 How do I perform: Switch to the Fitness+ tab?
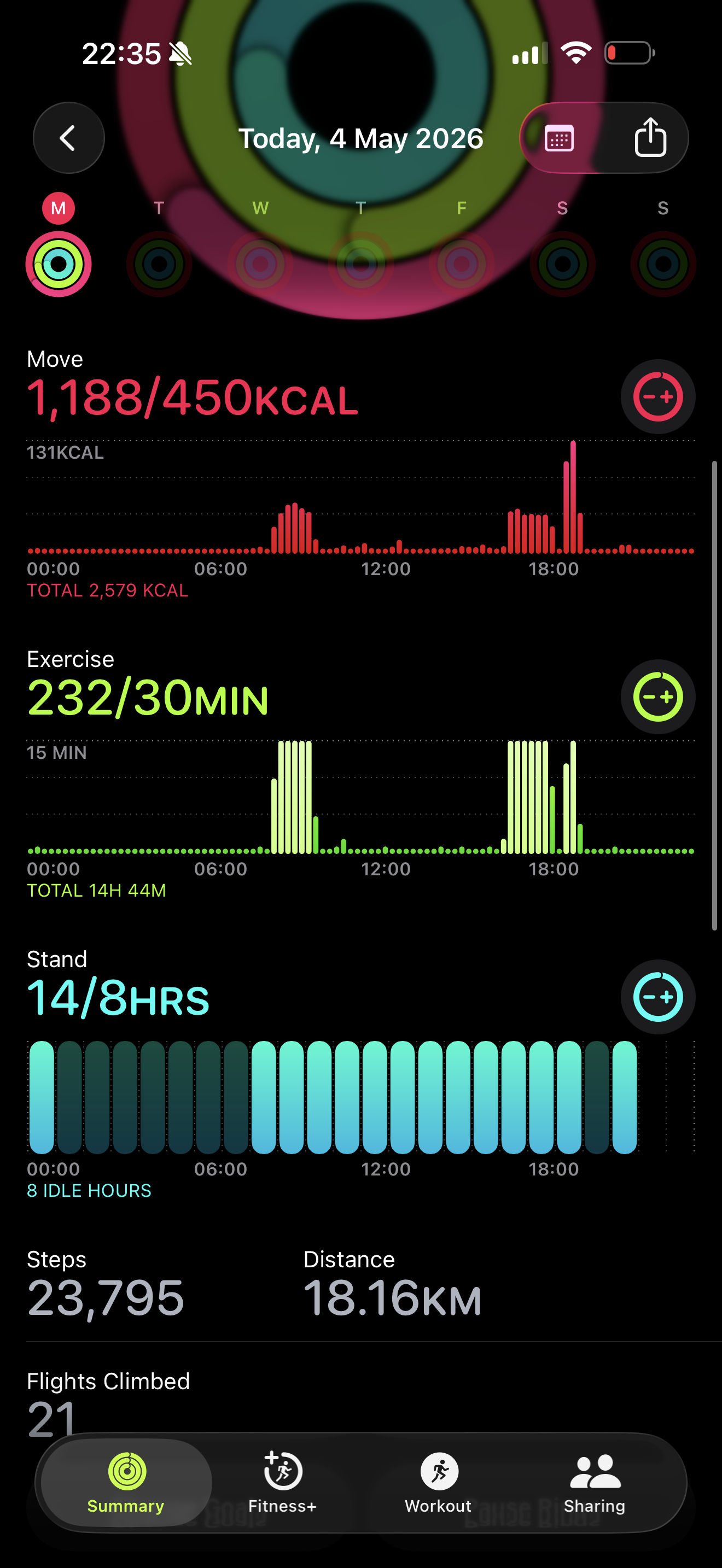point(282,1482)
